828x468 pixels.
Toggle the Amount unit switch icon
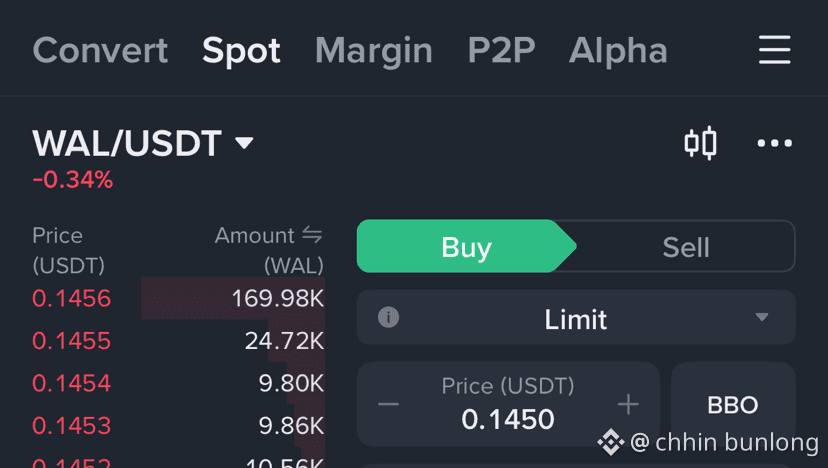tap(312, 235)
